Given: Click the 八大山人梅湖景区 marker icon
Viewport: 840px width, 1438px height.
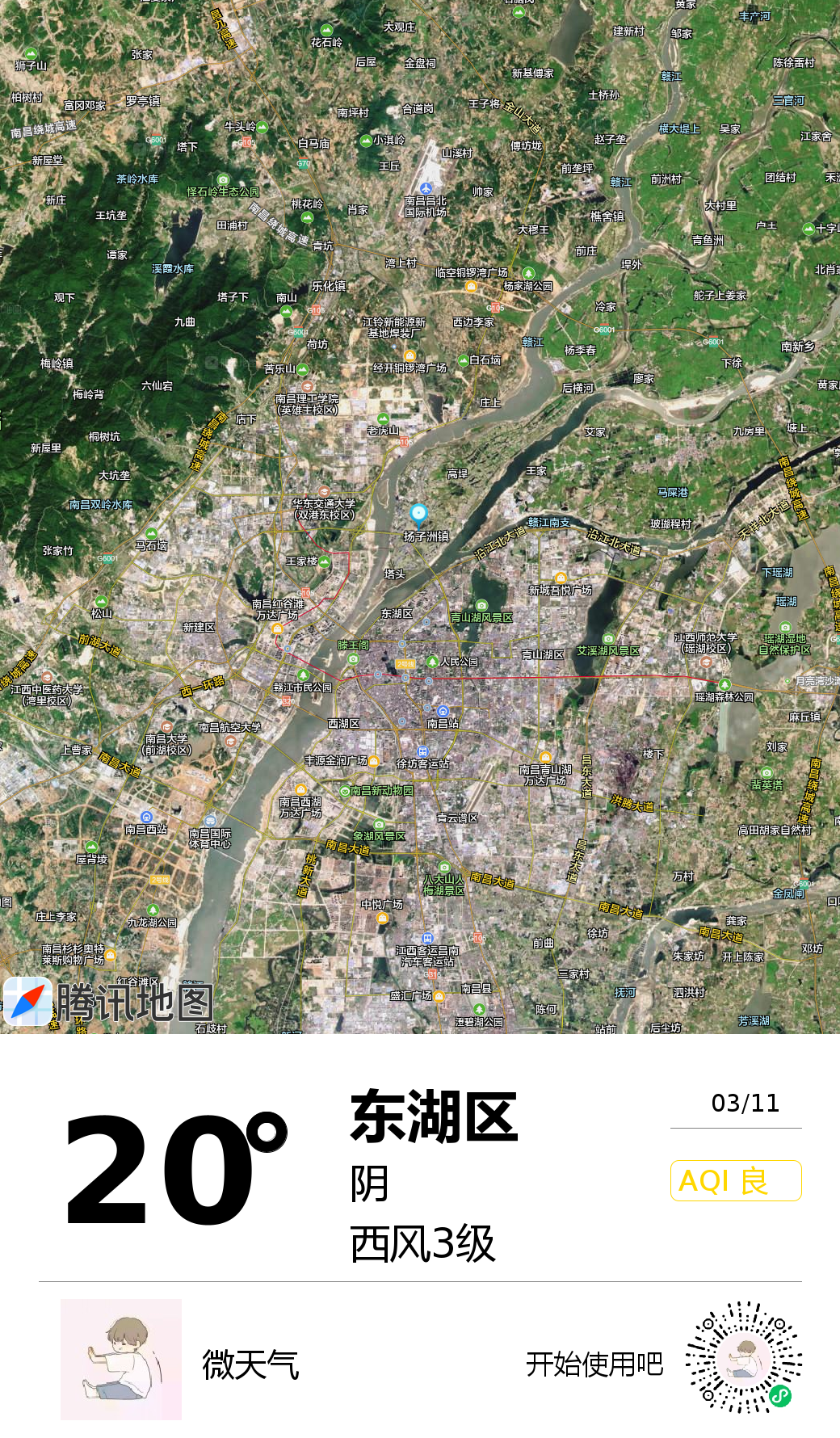Looking at the screenshot, I should tap(444, 868).
